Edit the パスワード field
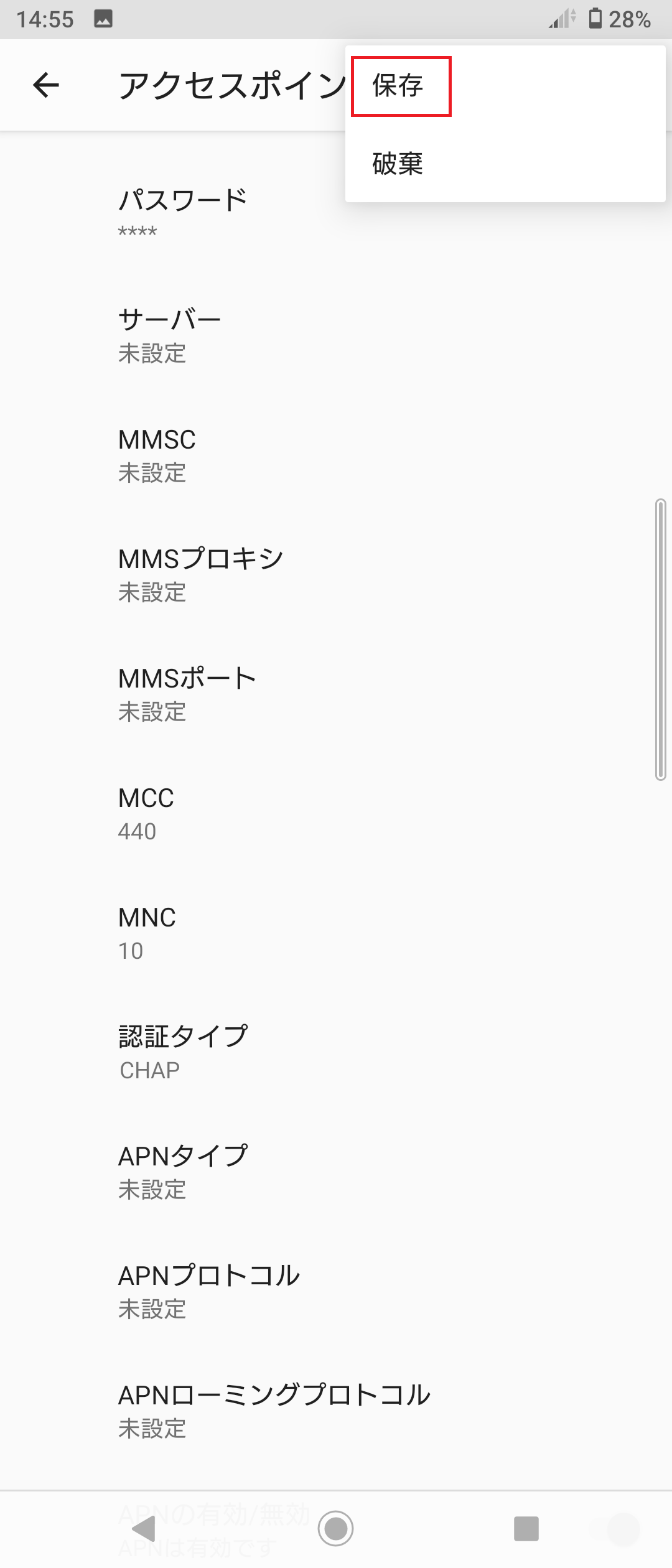Image resolution: width=672 pixels, height=1568 pixels. coord(249,215)
